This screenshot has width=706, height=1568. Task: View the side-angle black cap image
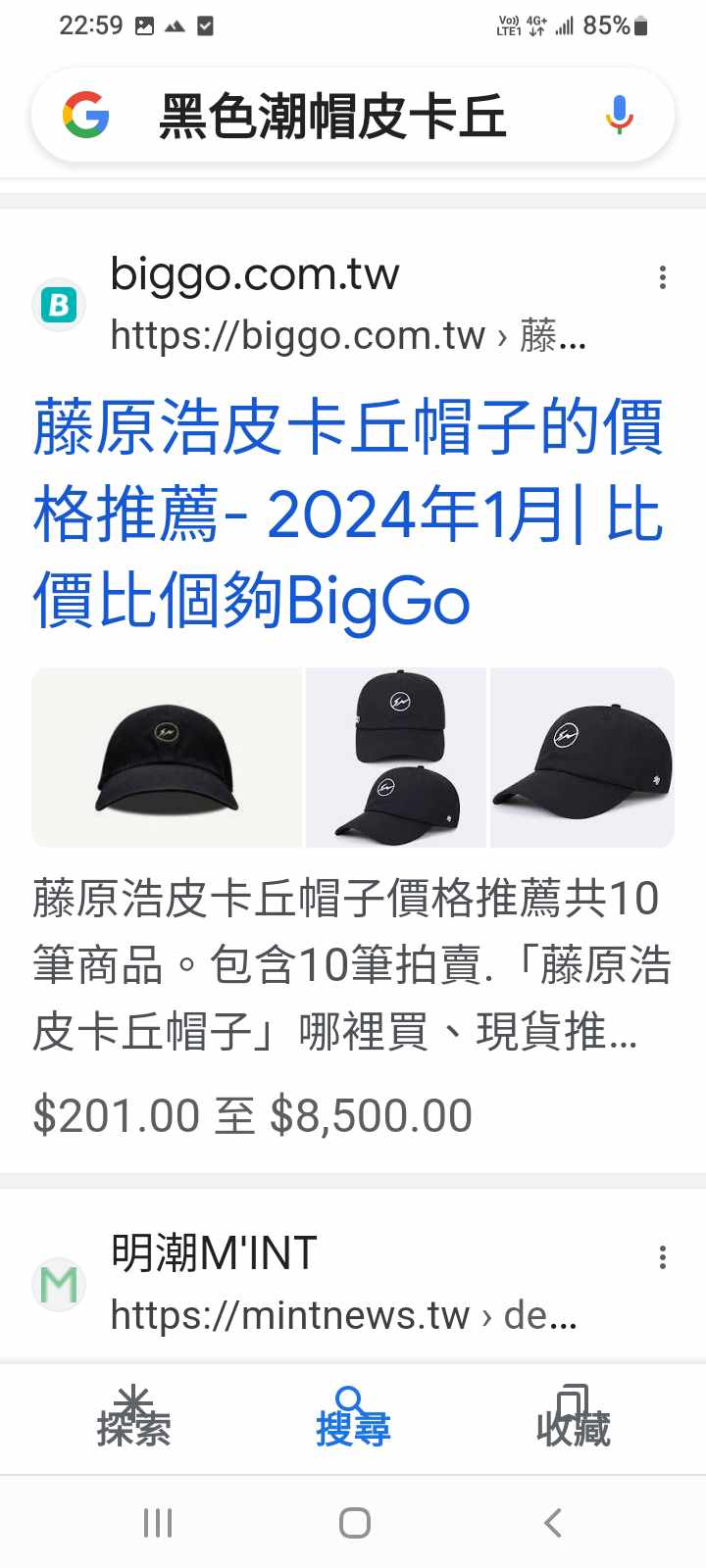(582, 758)
